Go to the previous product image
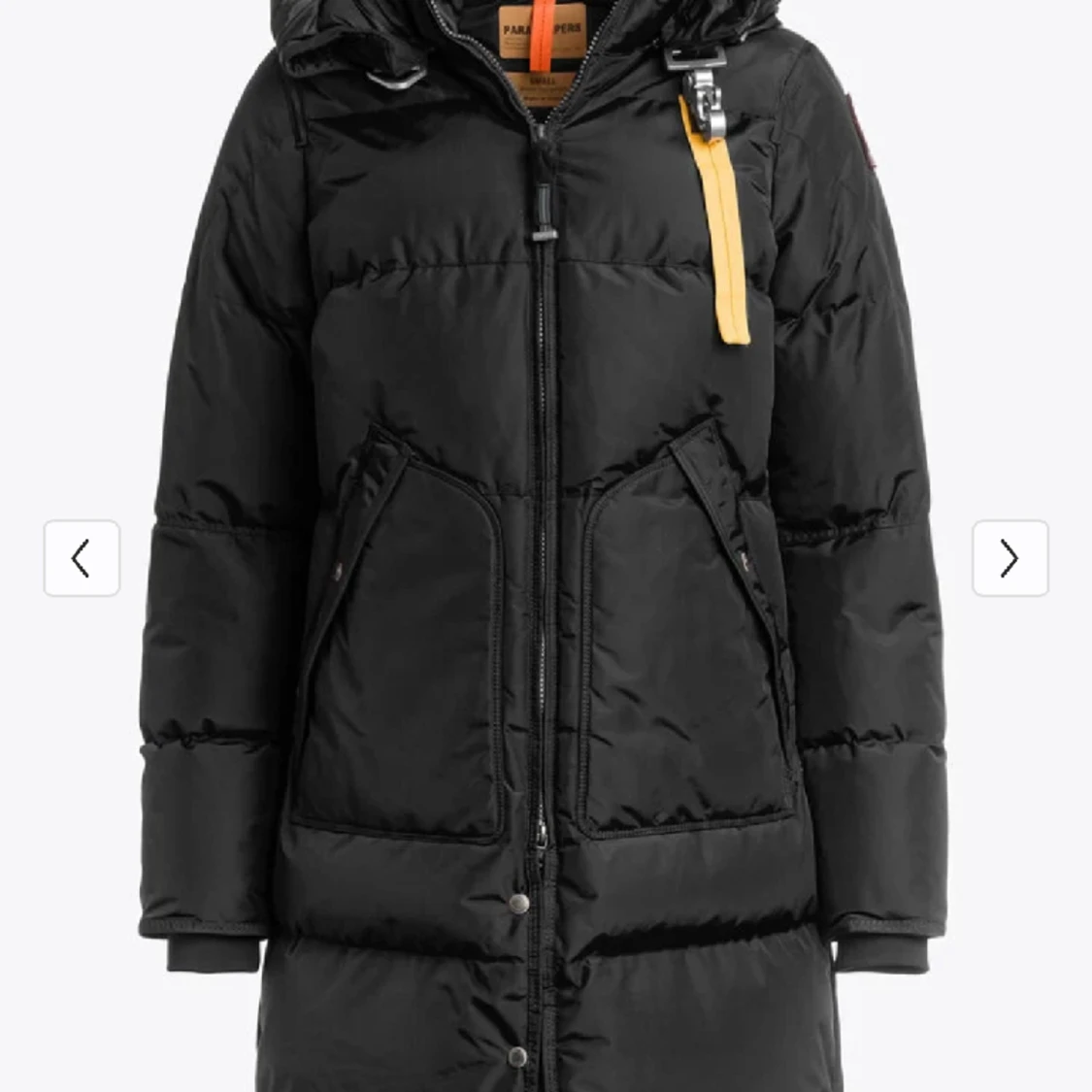This screenshot has width=1092, height=1092. [x=82, y=558]
